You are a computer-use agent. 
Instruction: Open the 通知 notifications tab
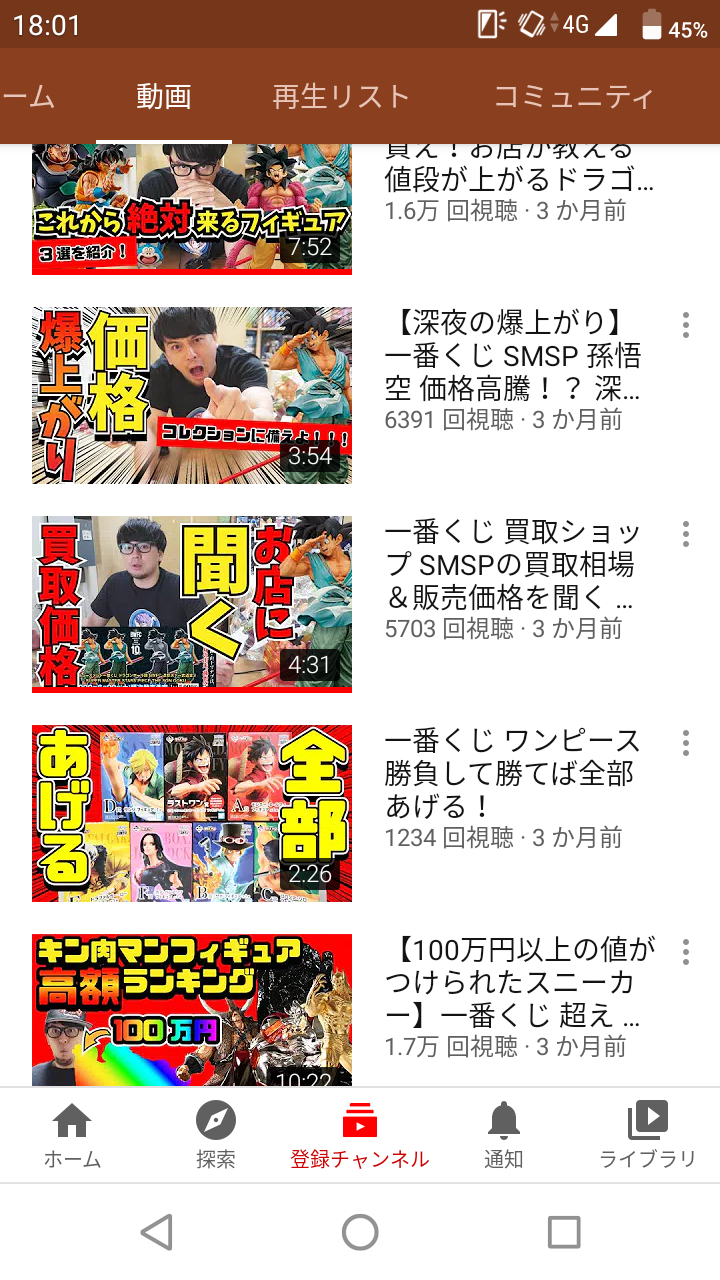504,1136
